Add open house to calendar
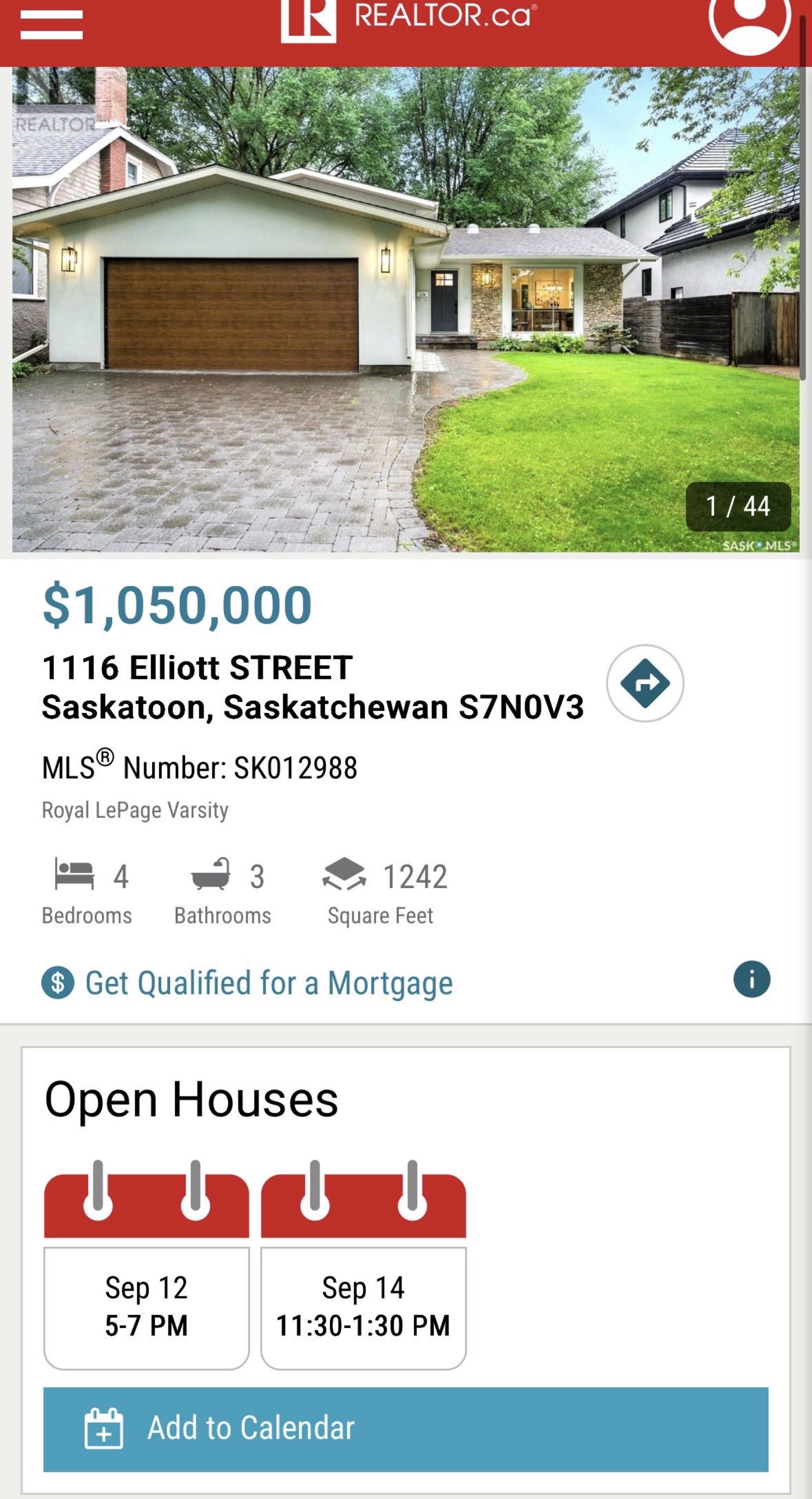The width and height of the screenshot is (812, 1499). pos(405,1429)
